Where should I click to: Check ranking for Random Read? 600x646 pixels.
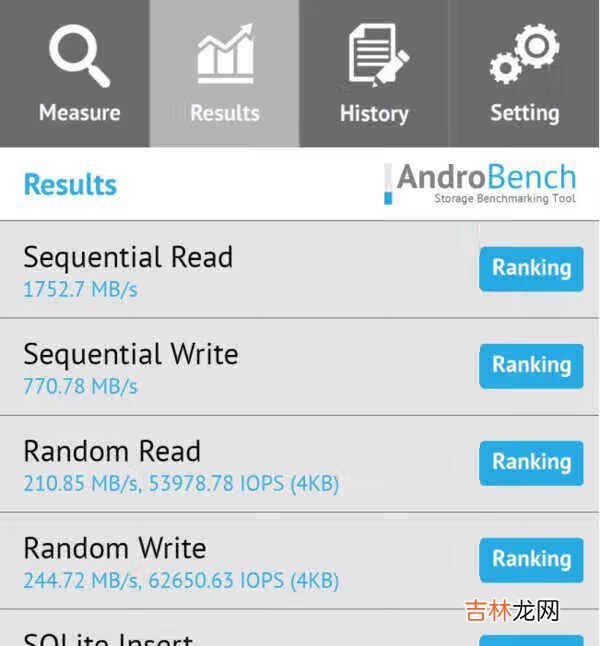coord(531,462)
